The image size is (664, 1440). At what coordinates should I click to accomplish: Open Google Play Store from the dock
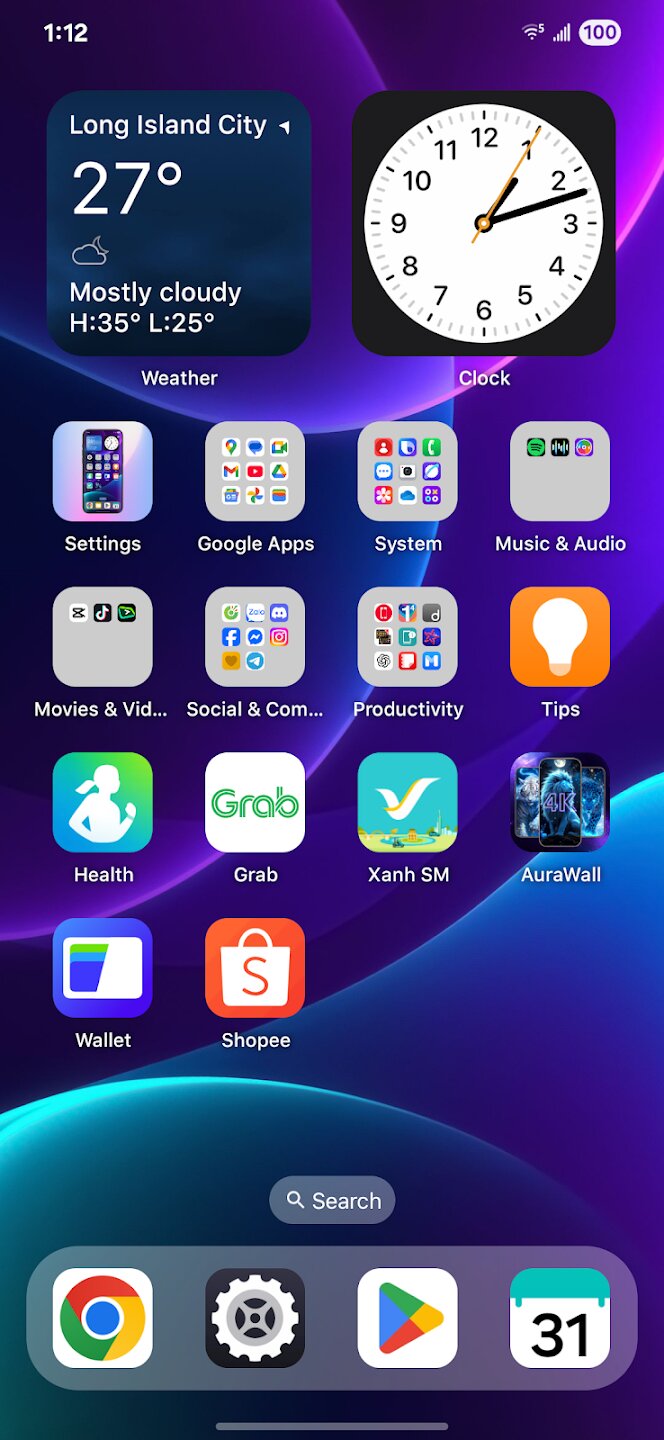coord(408,1318)
